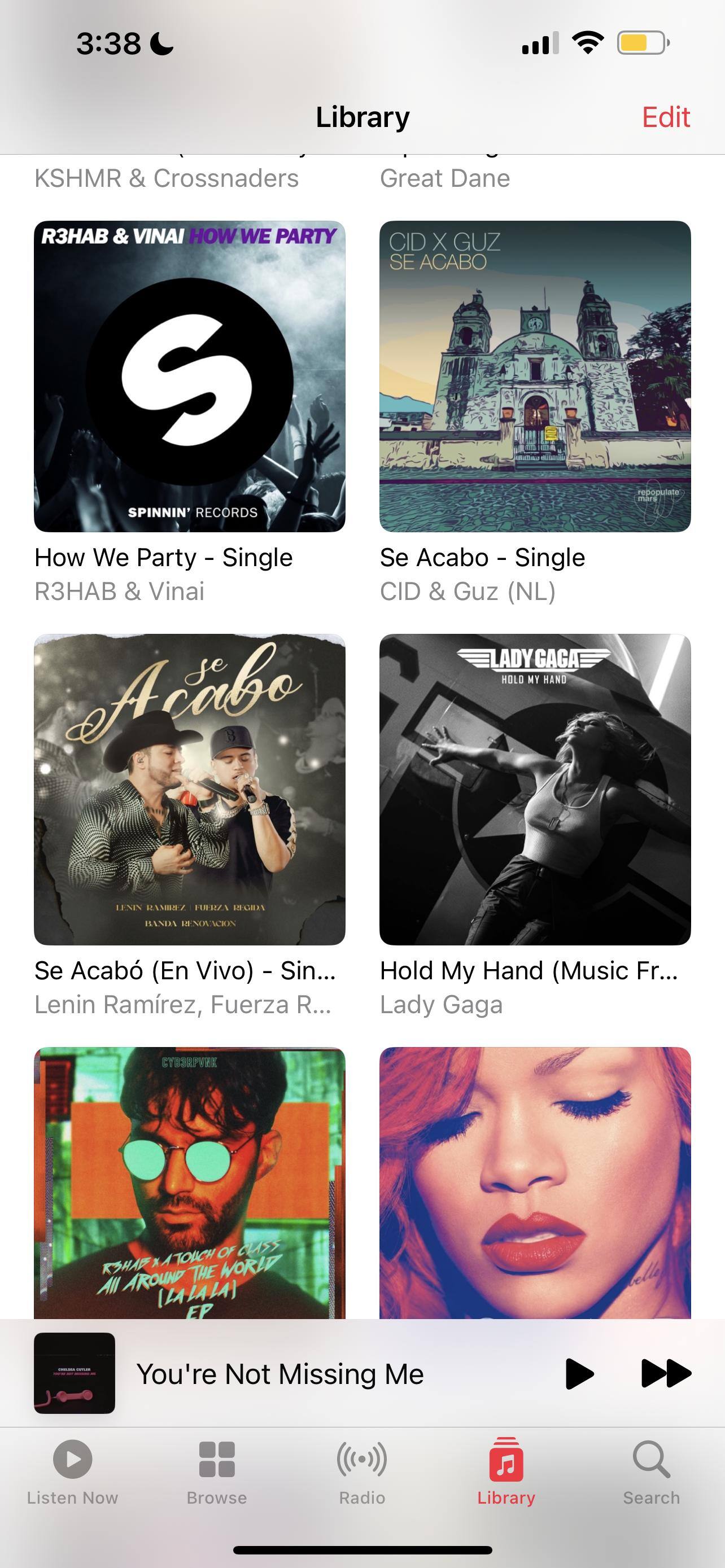Open Se Acabó (En Vivo) by Lenin Ramírez
Viewport: 725px width, 1568px height.
189,789
